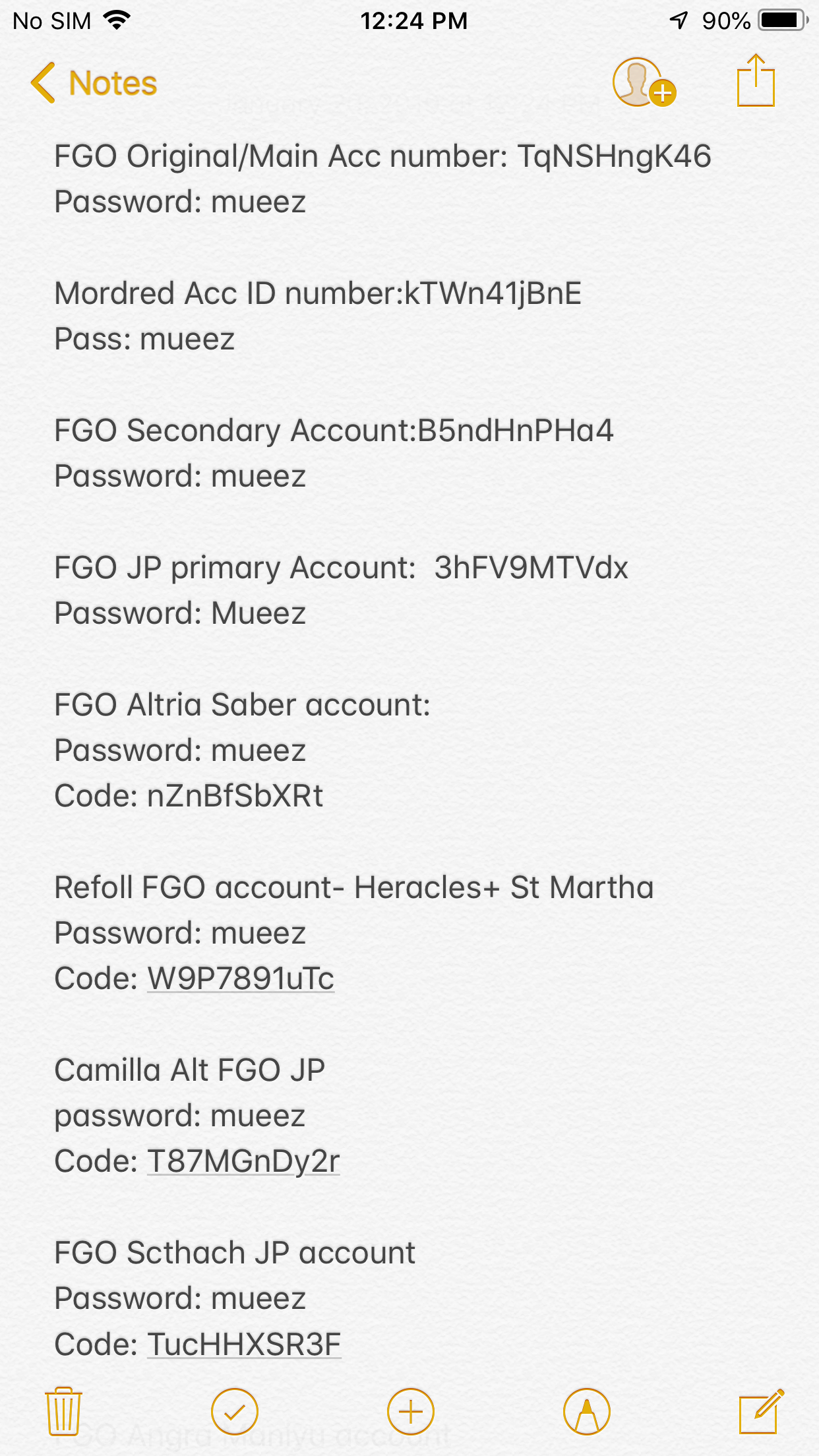Open the share sheet
This screenshot has width=819, height=1456.
756,80
